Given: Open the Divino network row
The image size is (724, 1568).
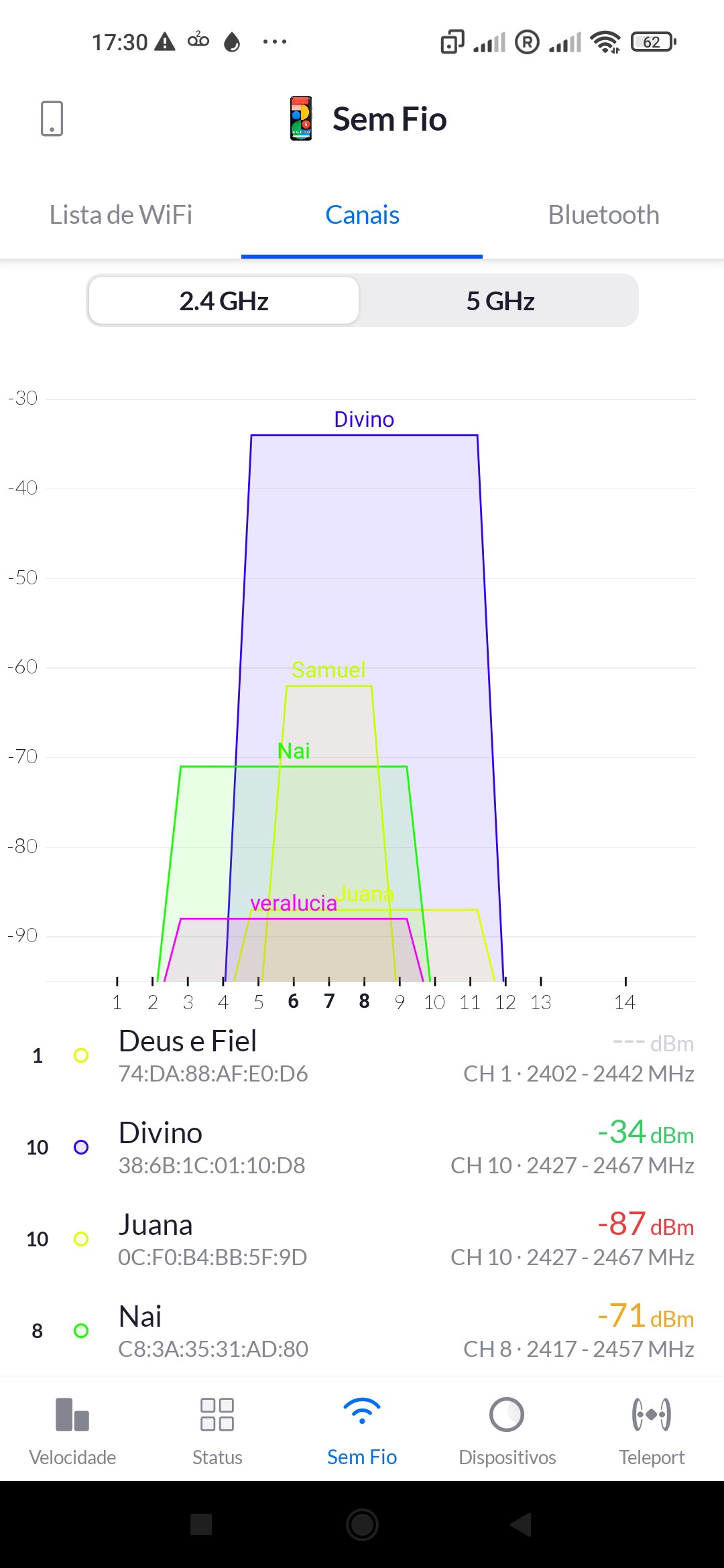Looking at the screenshot, I should (362, 1148).
